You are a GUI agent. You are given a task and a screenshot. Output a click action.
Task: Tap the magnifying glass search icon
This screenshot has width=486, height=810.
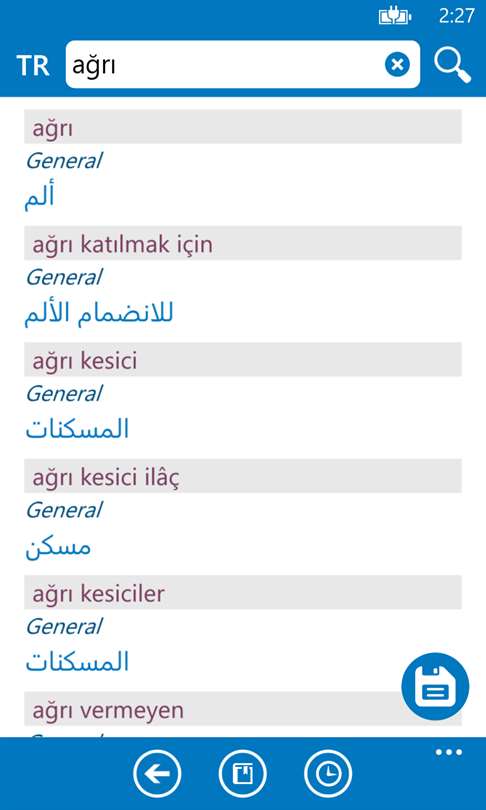coord(452,65)
